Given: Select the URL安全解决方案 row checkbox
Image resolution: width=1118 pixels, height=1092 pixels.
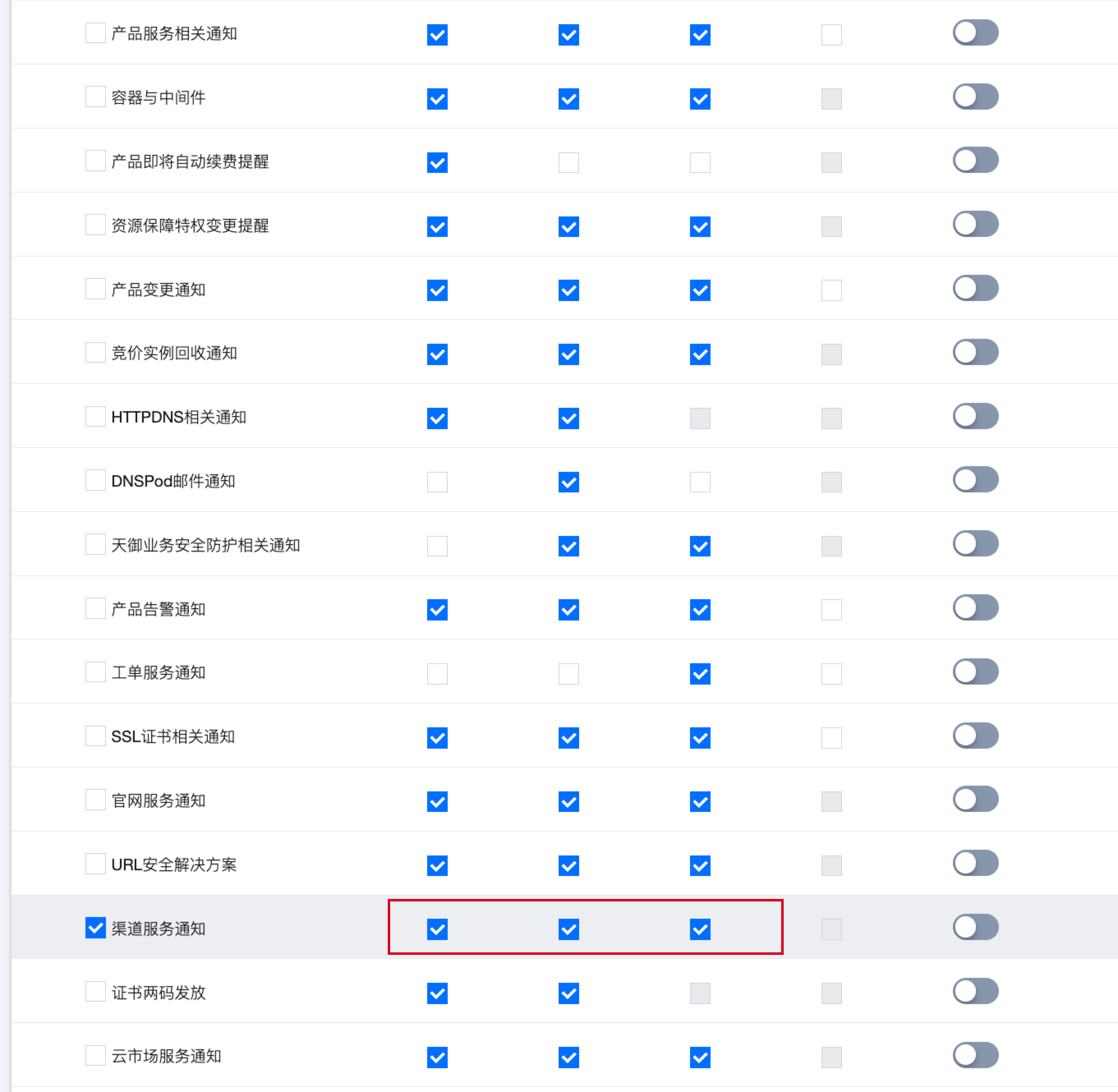Looking at the screenshot, I should click(95, 864).
